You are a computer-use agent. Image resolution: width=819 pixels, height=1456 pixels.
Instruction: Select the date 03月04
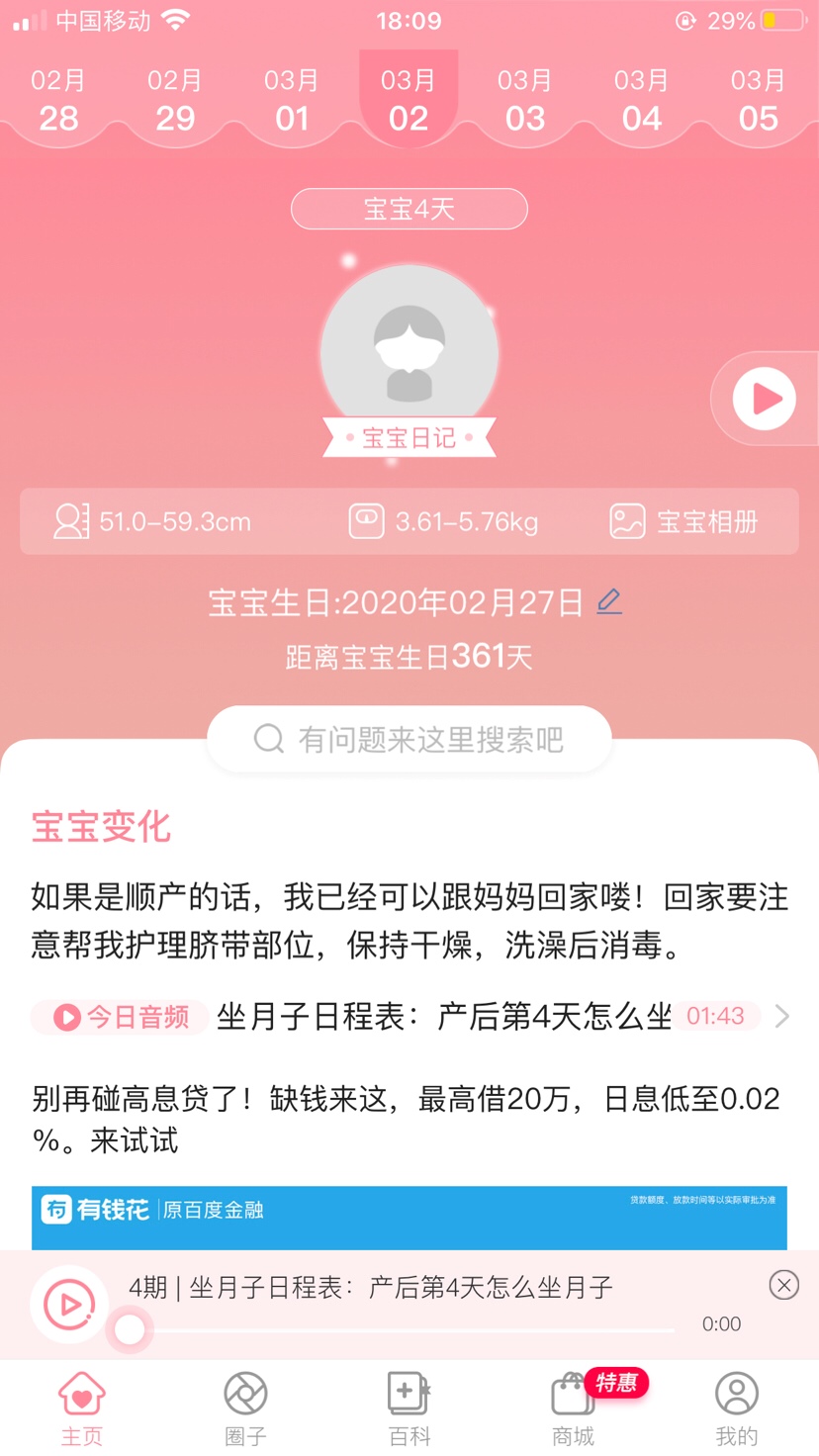tap(642, 101)
